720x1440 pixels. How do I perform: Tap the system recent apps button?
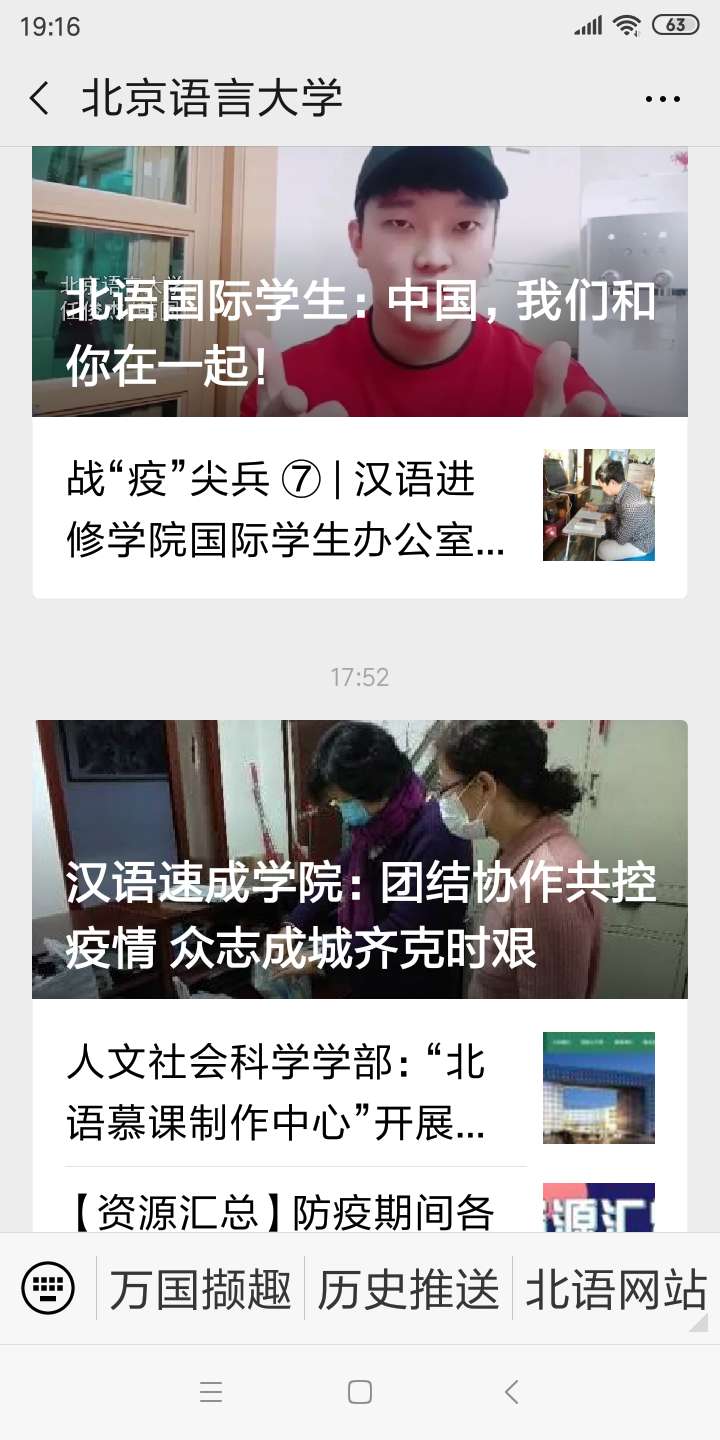click(x=211, y=1392)
